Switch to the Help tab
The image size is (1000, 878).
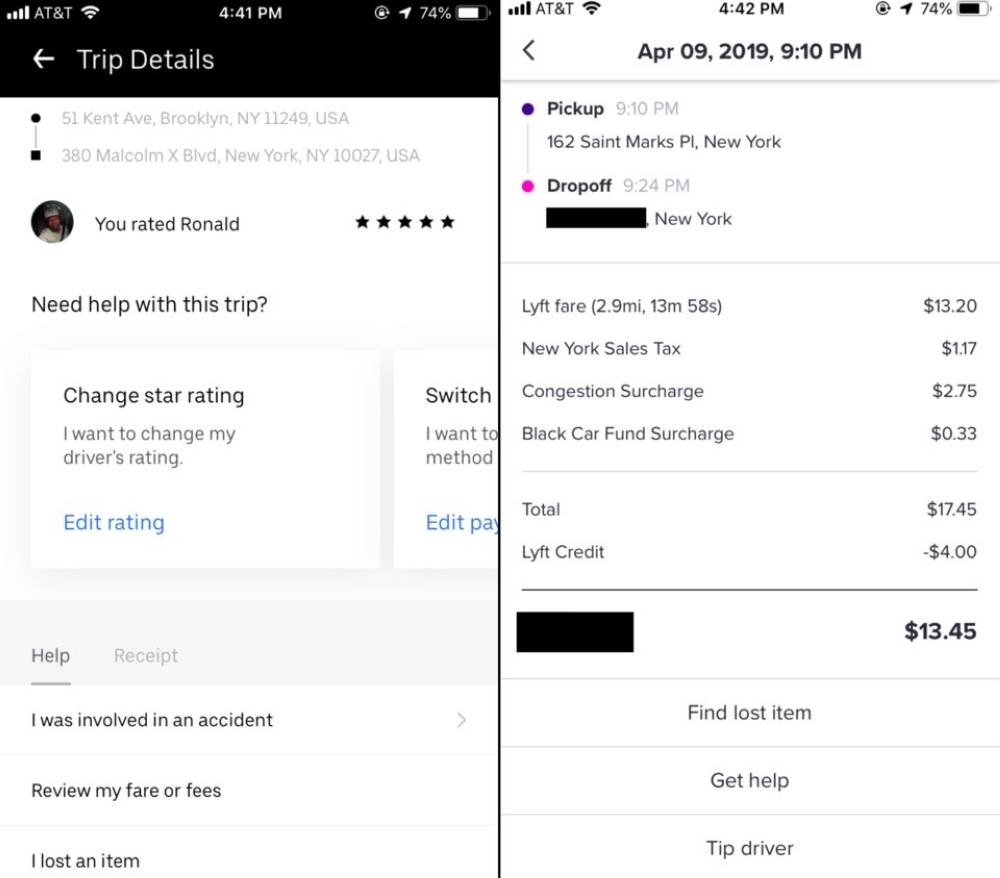pos(51,656)
